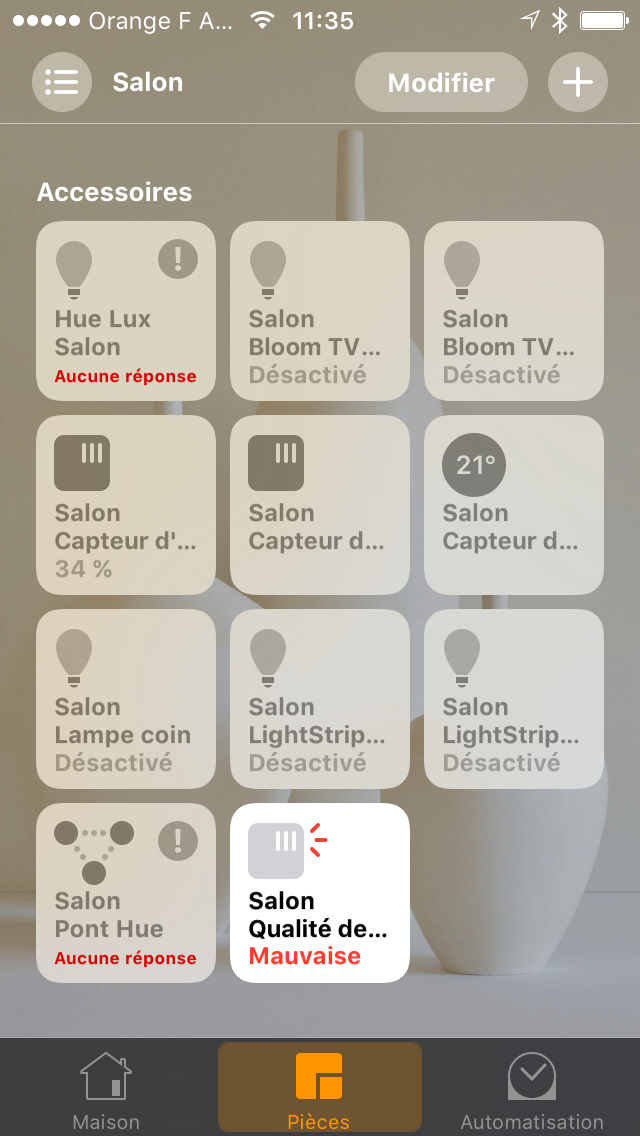Open the Hue Lux Salon tile
The height and width of the screenshot is (1136, 640).
click(126, 311)
